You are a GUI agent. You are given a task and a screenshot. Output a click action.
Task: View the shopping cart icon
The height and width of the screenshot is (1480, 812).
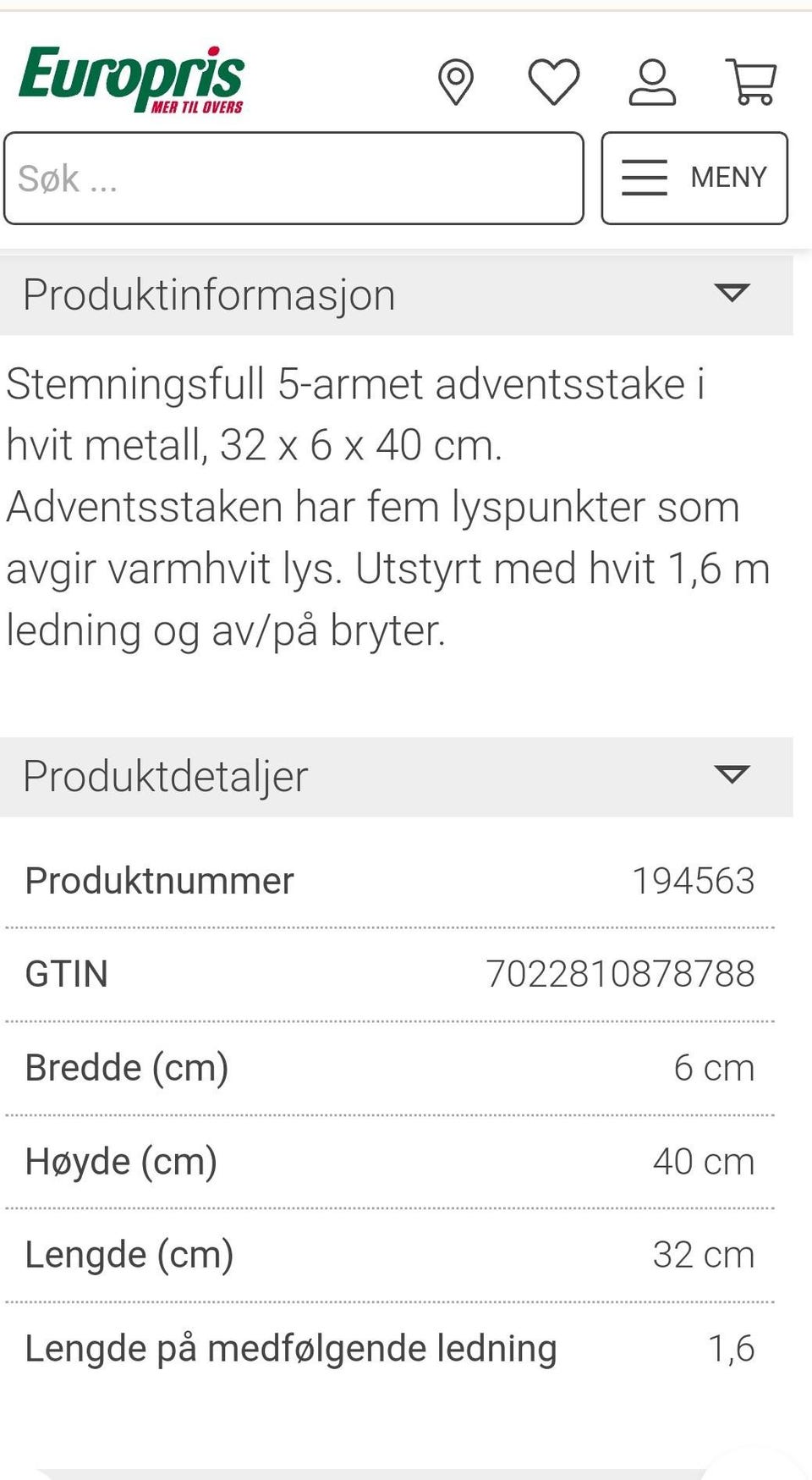751,81
